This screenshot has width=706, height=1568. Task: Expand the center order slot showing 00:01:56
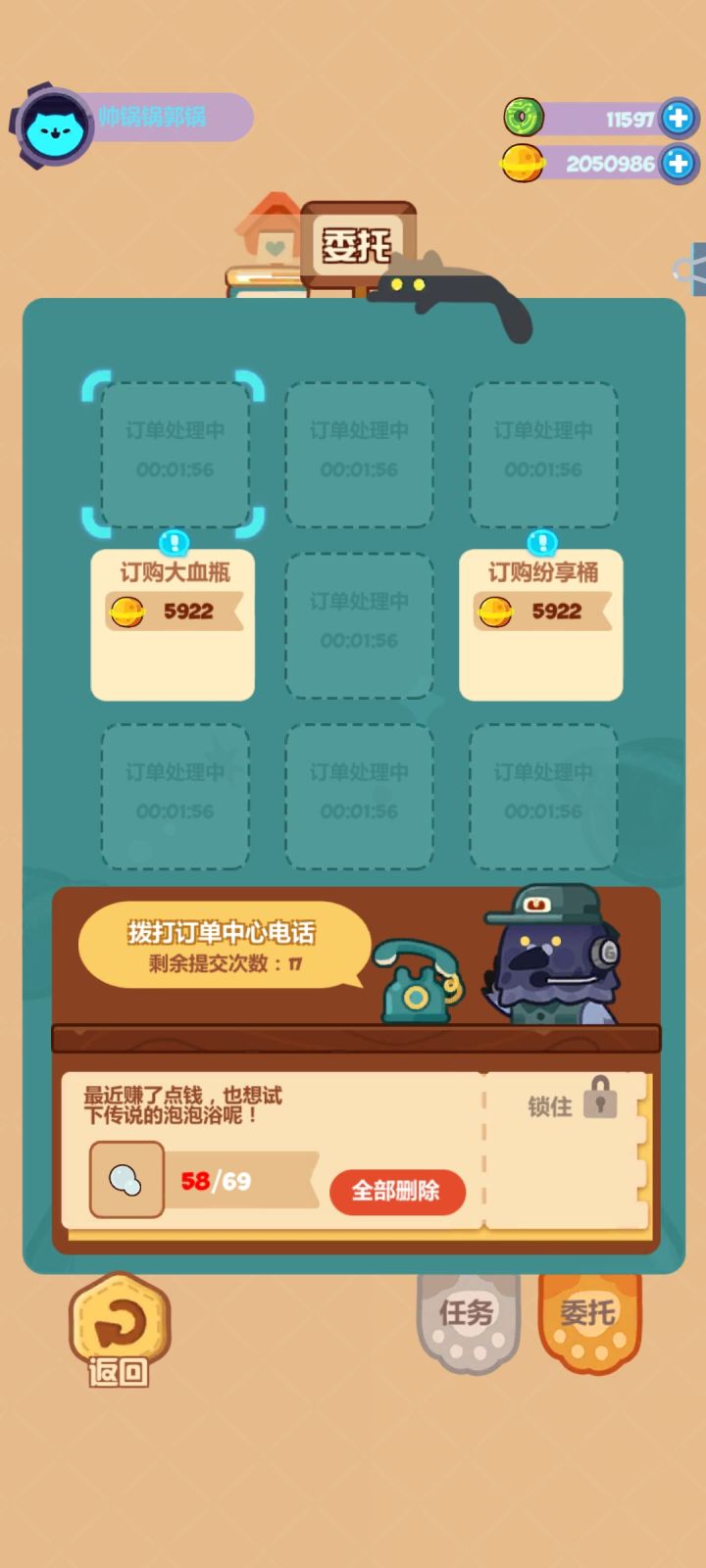tap(358, 624)
